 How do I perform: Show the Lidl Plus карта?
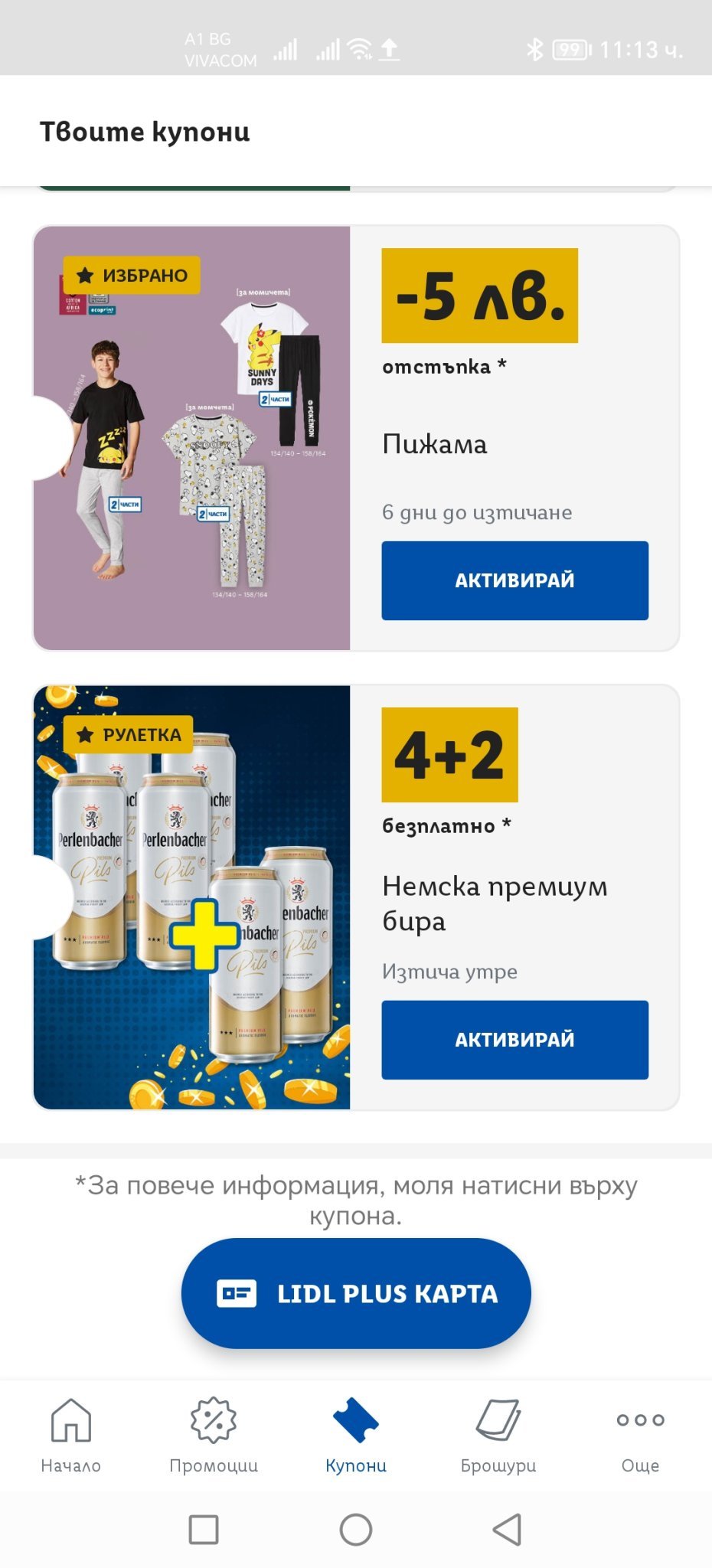[356, 1293]
